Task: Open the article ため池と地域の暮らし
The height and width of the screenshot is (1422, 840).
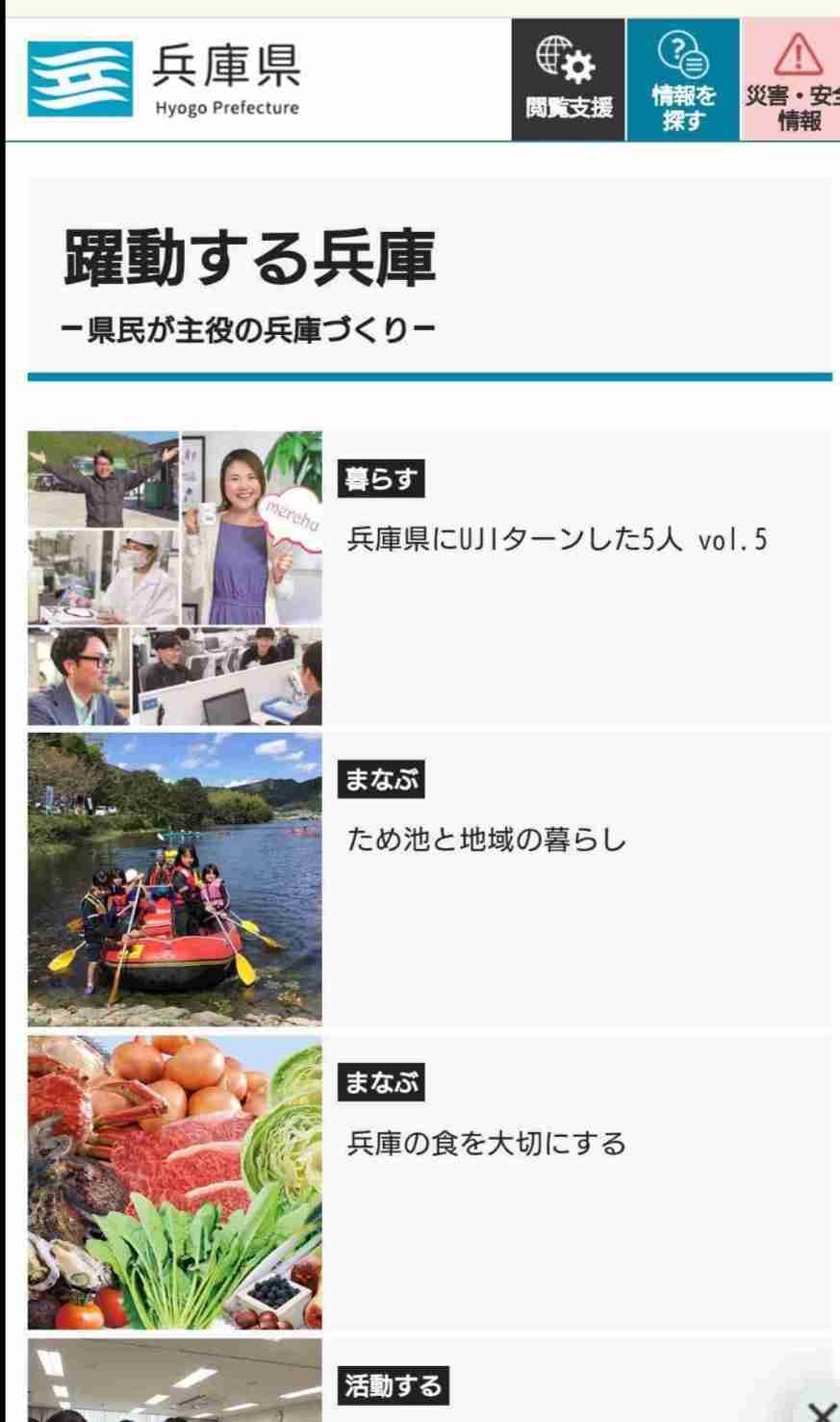Action: click(486, 840)
